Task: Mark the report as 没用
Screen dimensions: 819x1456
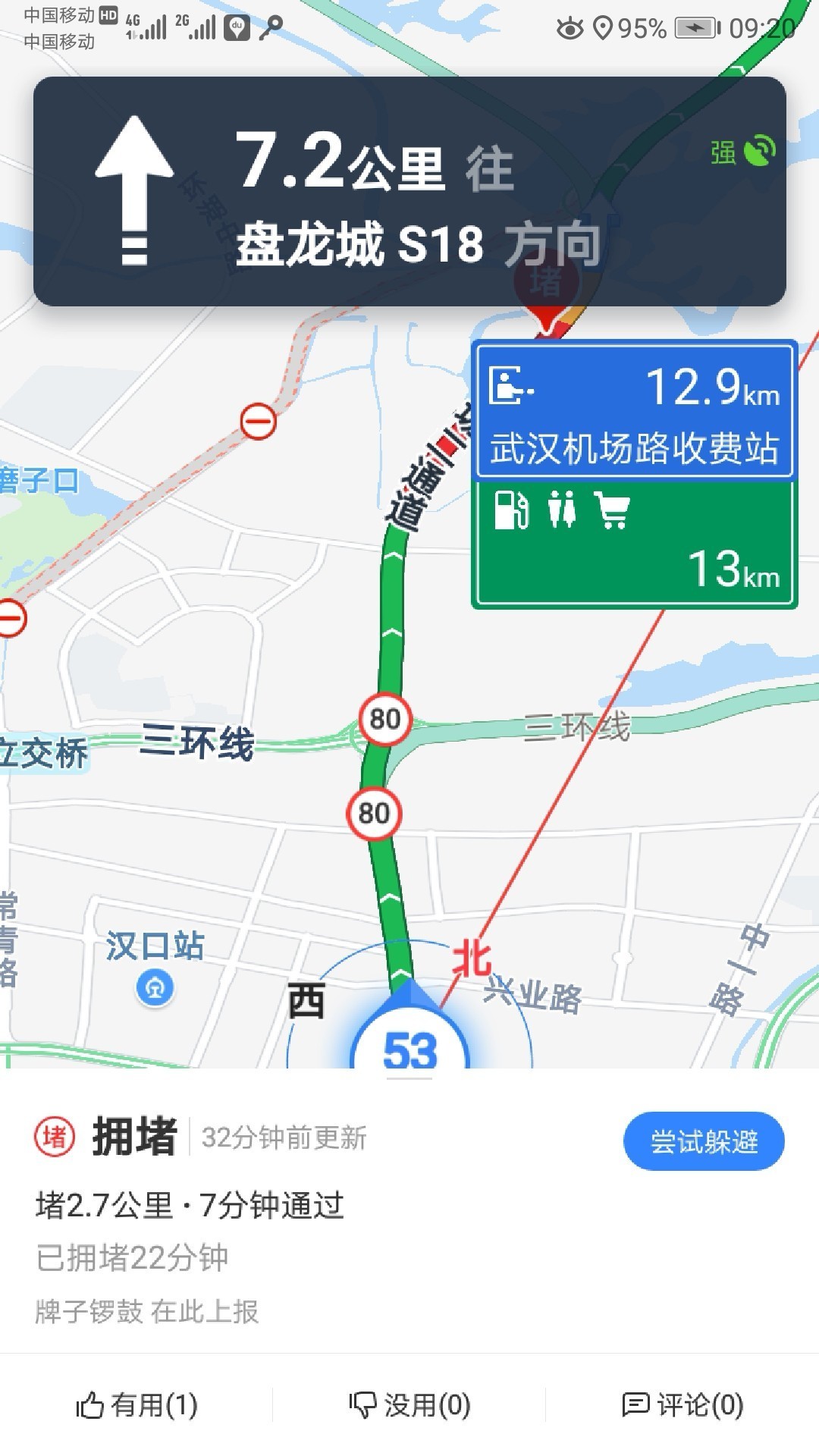Action: click(x=409, y=1405)
